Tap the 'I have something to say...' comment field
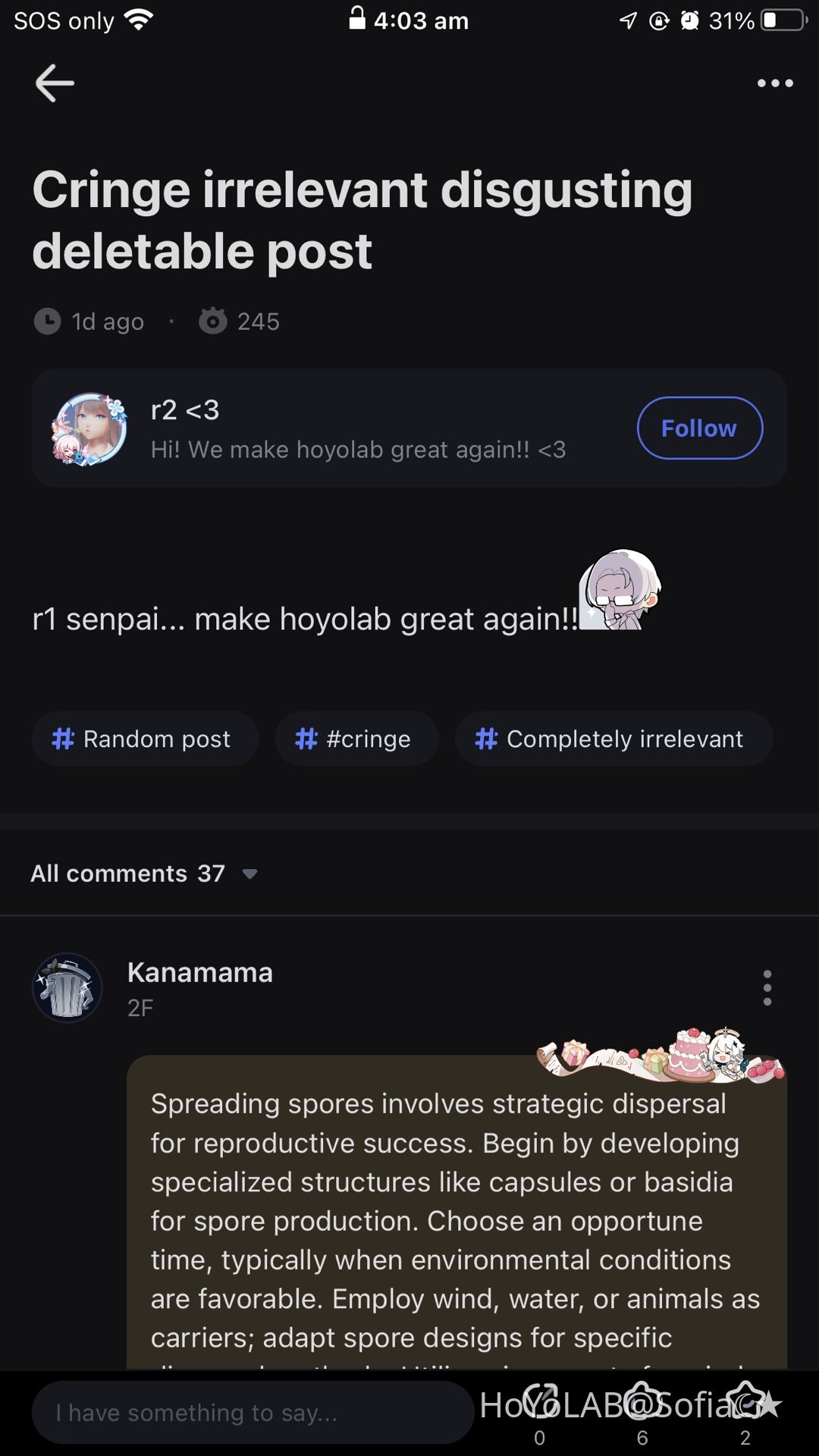This screenshot has width=819, height=1456. coord(250,1411)
